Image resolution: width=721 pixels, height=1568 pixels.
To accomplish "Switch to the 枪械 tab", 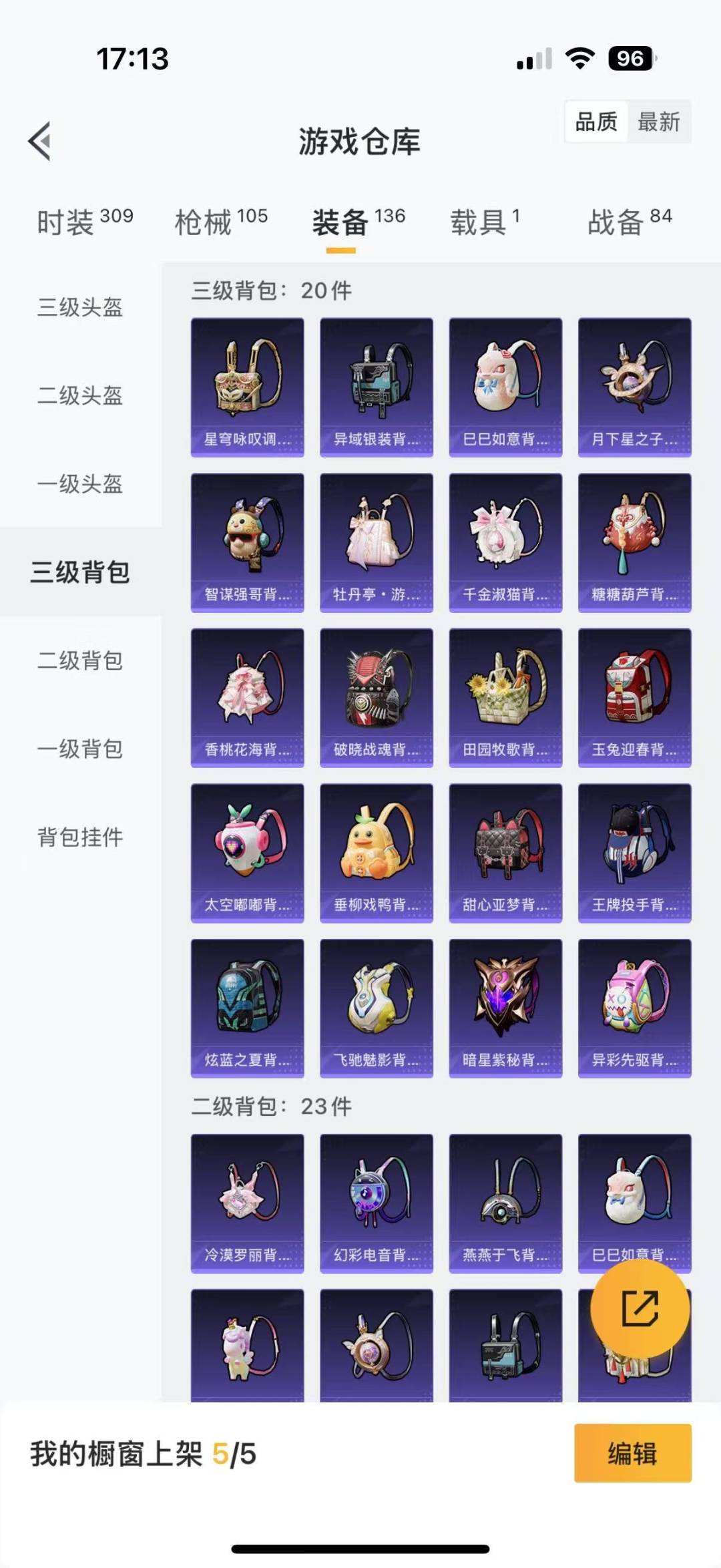I will point(221,222).
